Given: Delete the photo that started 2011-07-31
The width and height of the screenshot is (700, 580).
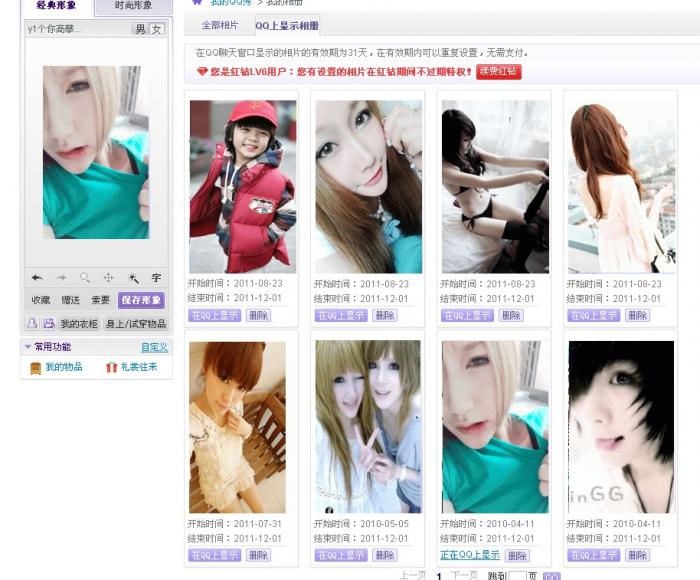Looking at the screenshot, I should tap(258, 555).
